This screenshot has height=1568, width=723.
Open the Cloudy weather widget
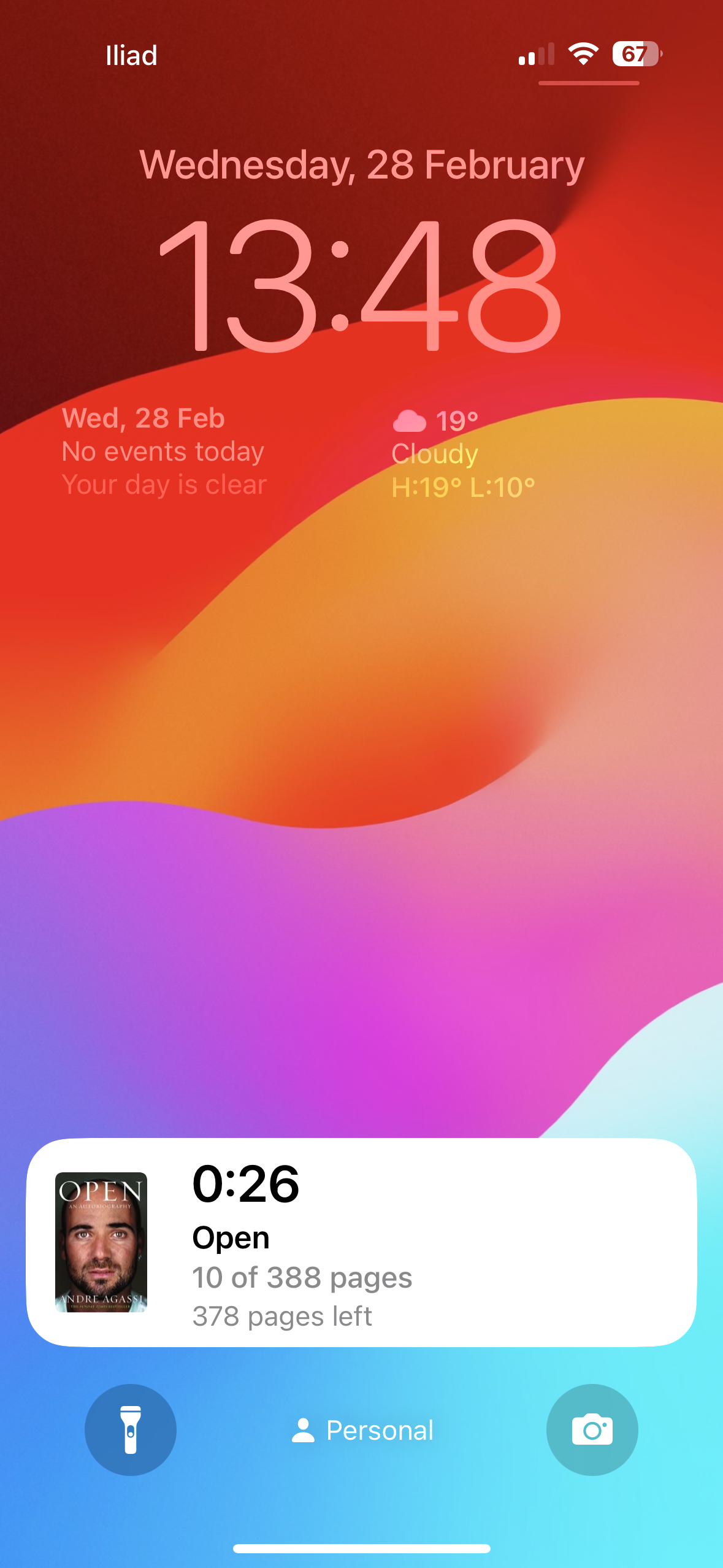[463, 454]
